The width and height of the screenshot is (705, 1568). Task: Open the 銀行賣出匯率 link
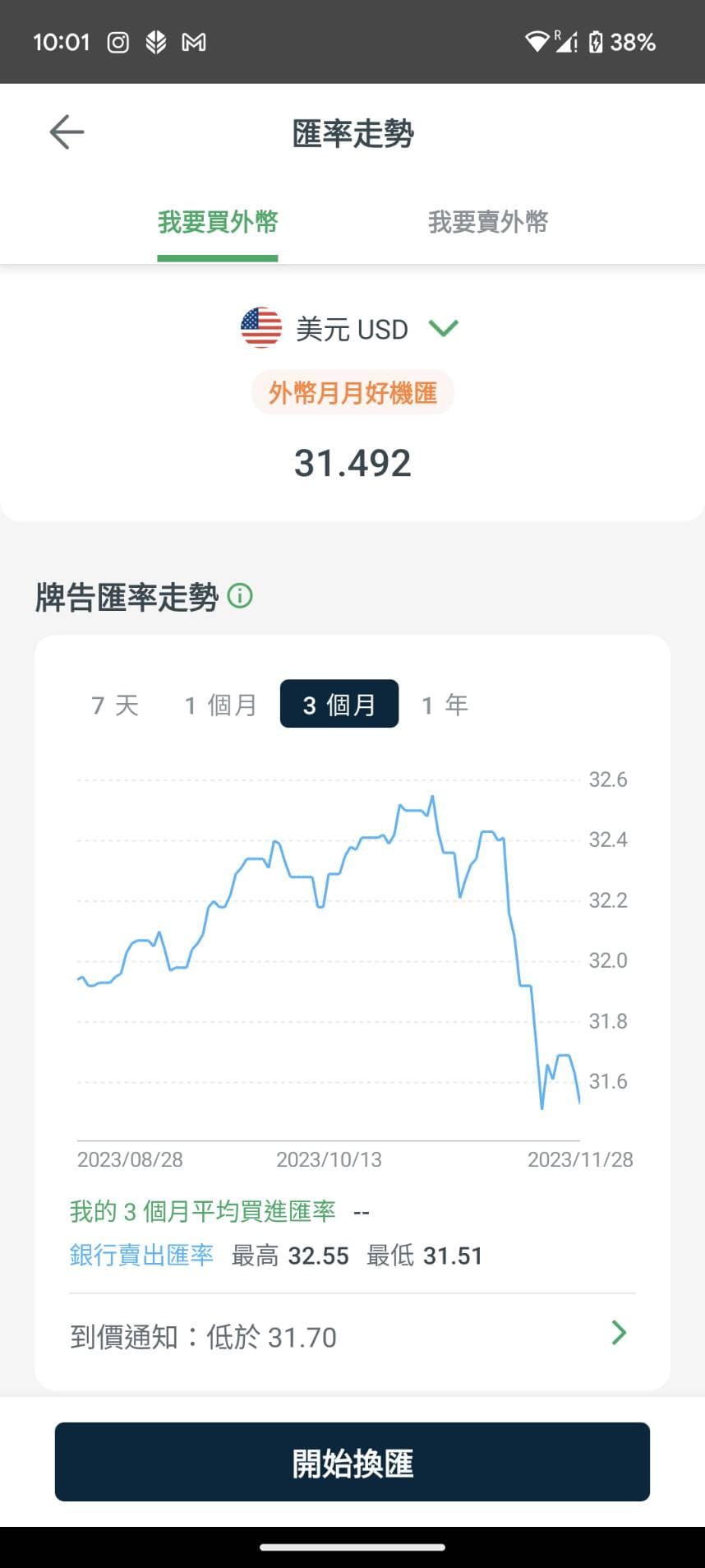point(141,1255)
